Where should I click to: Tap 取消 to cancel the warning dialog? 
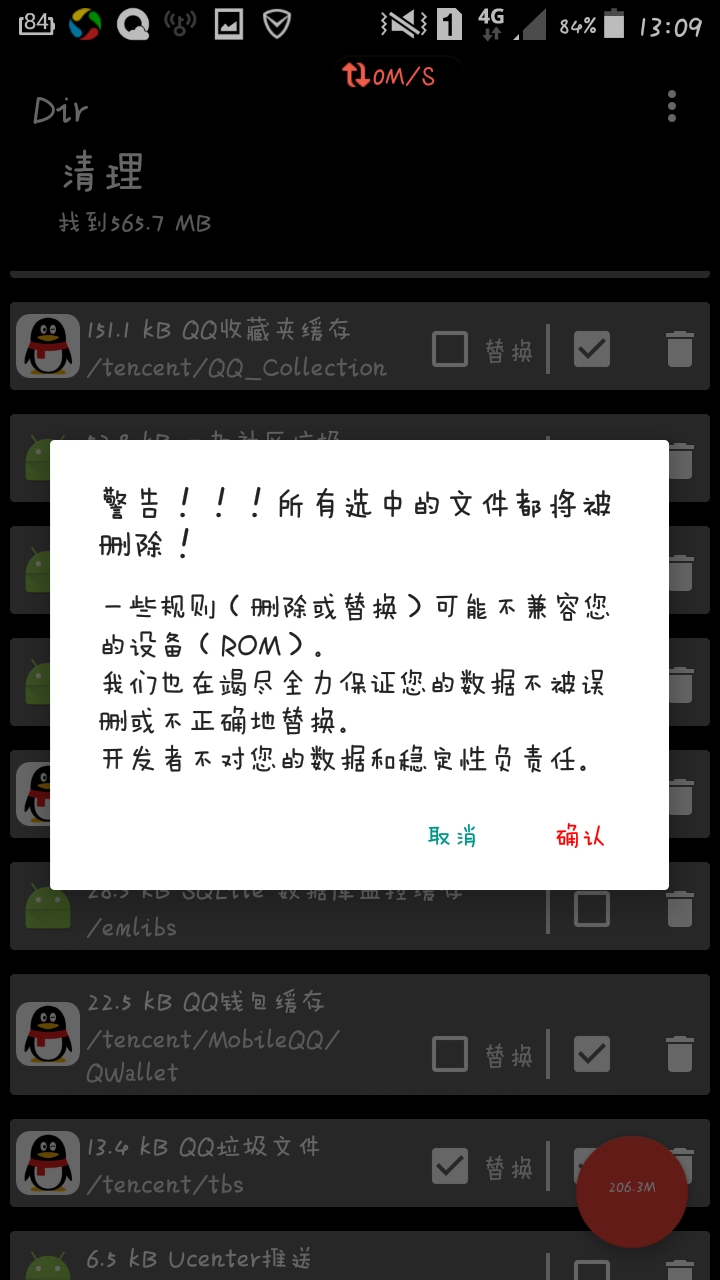452,836
